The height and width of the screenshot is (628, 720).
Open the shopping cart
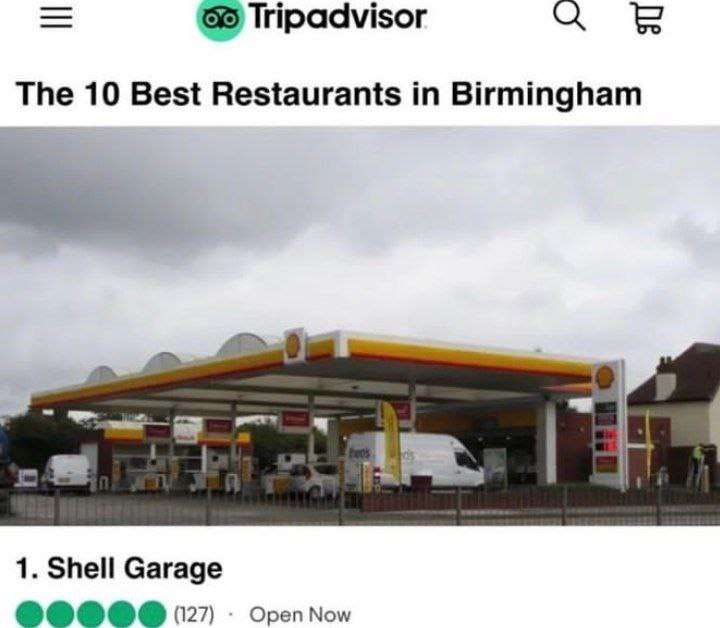pos(648,20)
